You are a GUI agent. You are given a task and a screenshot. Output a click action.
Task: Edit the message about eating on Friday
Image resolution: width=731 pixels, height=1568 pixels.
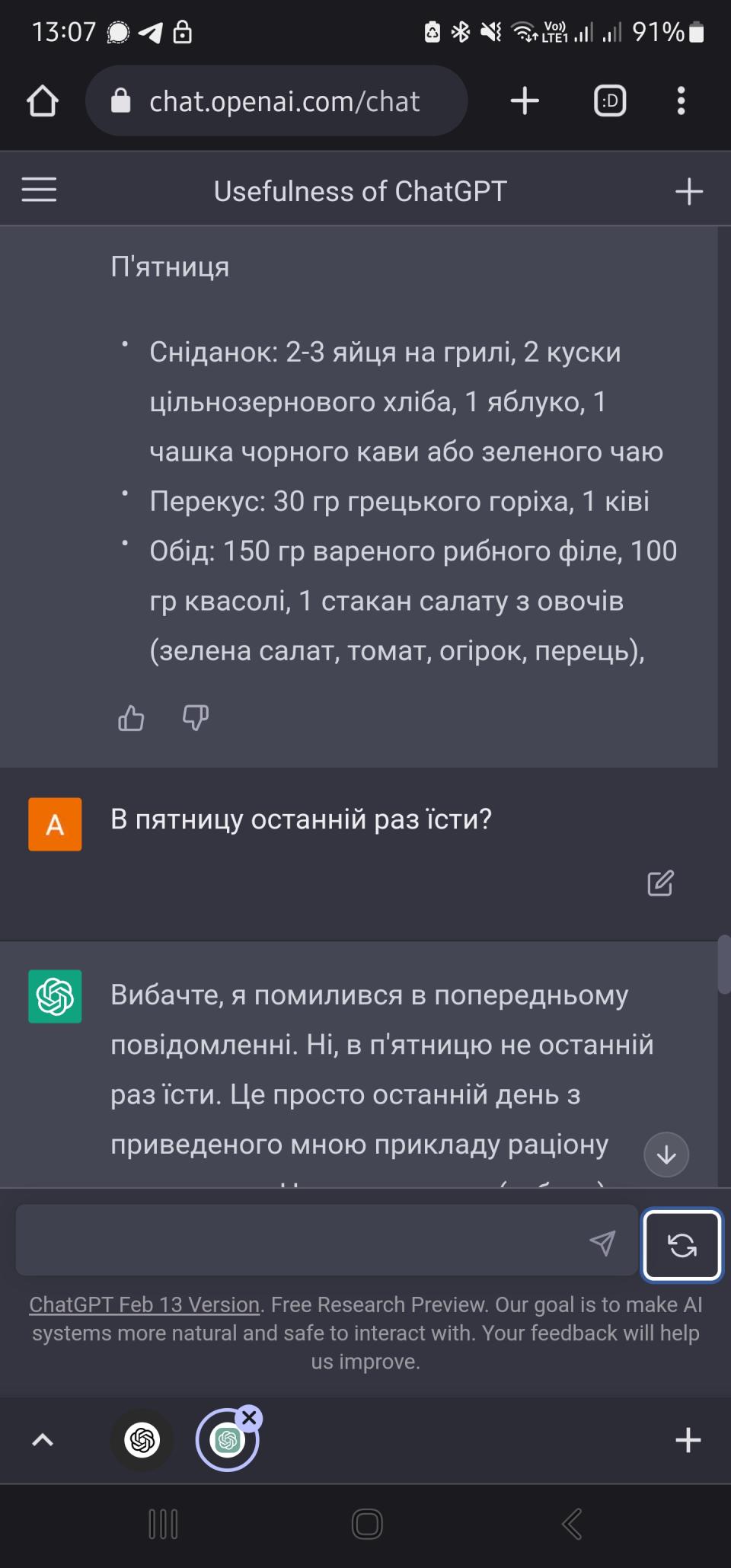(x=660, y=883)
